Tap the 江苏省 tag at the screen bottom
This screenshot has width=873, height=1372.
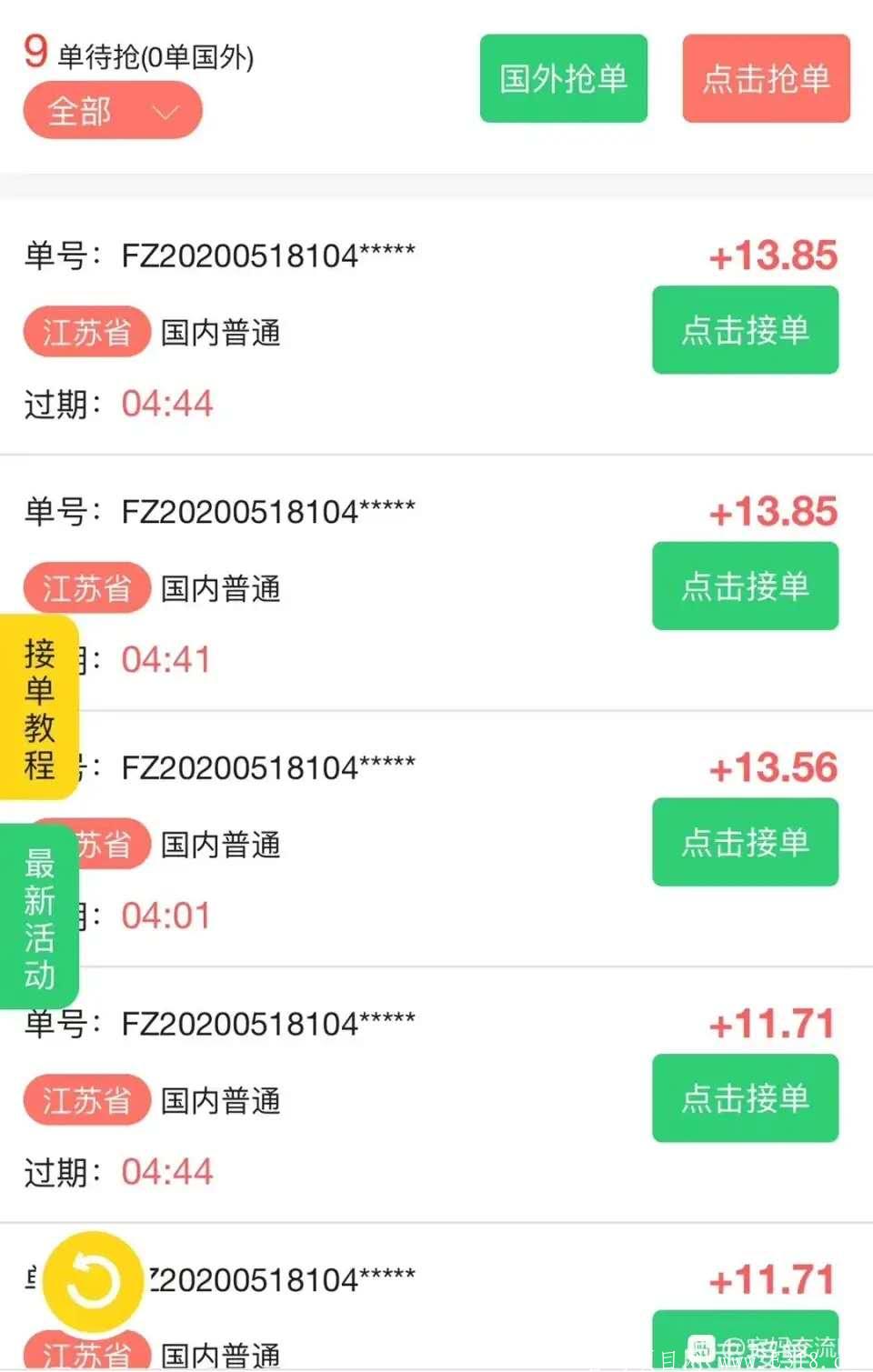pyautogui.click(x=86, y=1355)
